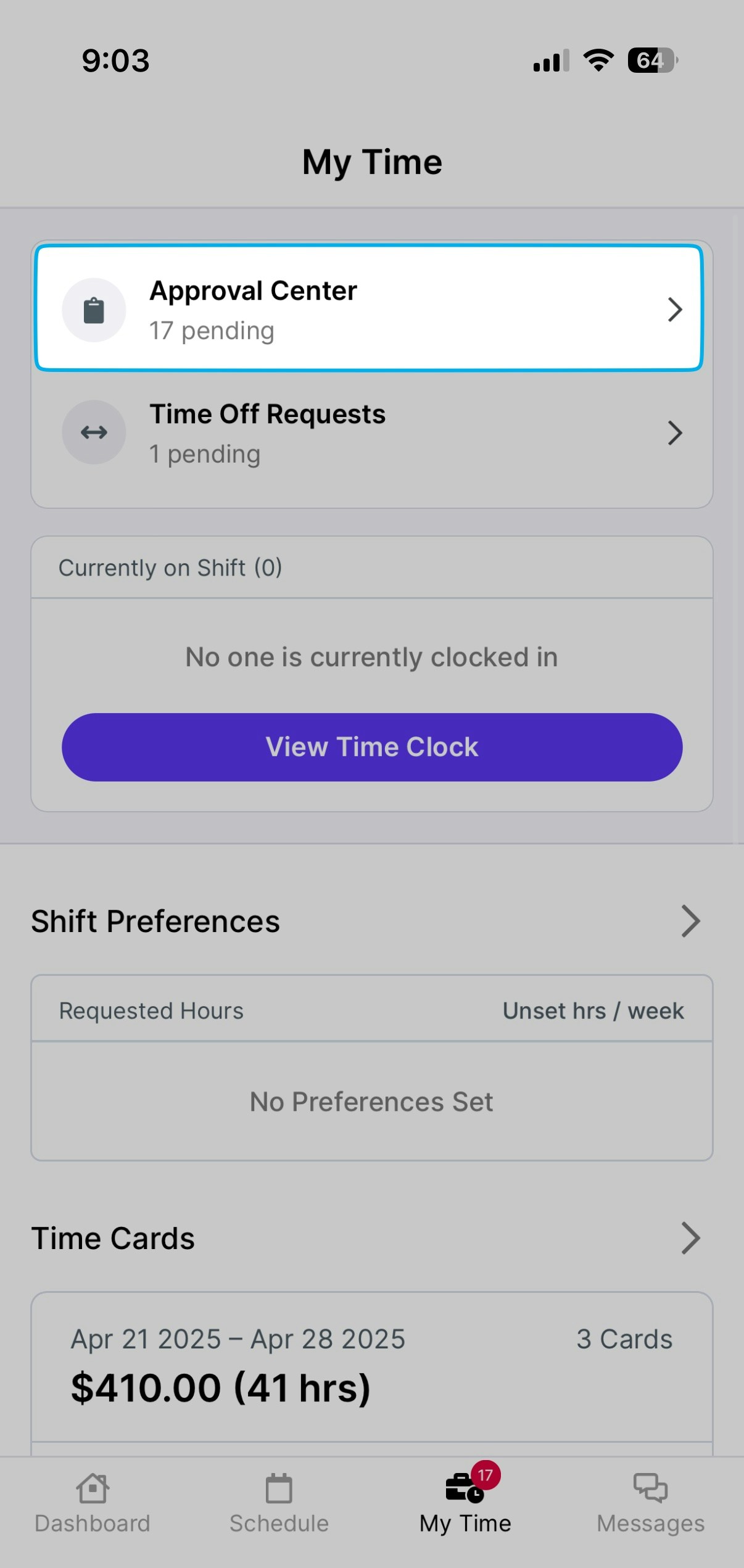Switch to the Schedule tab
Screen dimensions: 744x1568
click(279, 1504)
